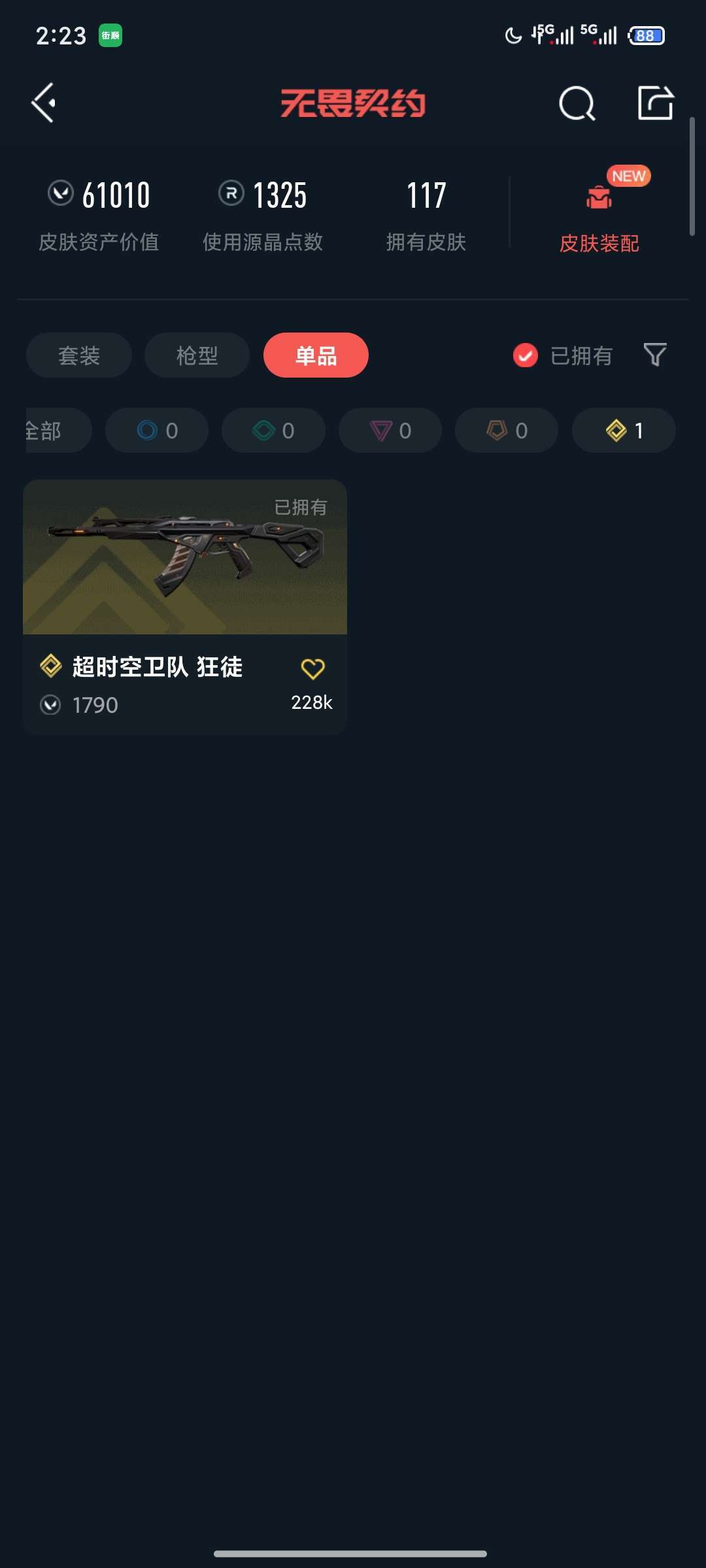The height and width of the screenshot is (1568, 706).
Task: Select the 单品 tab
Action: click(x=316, y=355)
